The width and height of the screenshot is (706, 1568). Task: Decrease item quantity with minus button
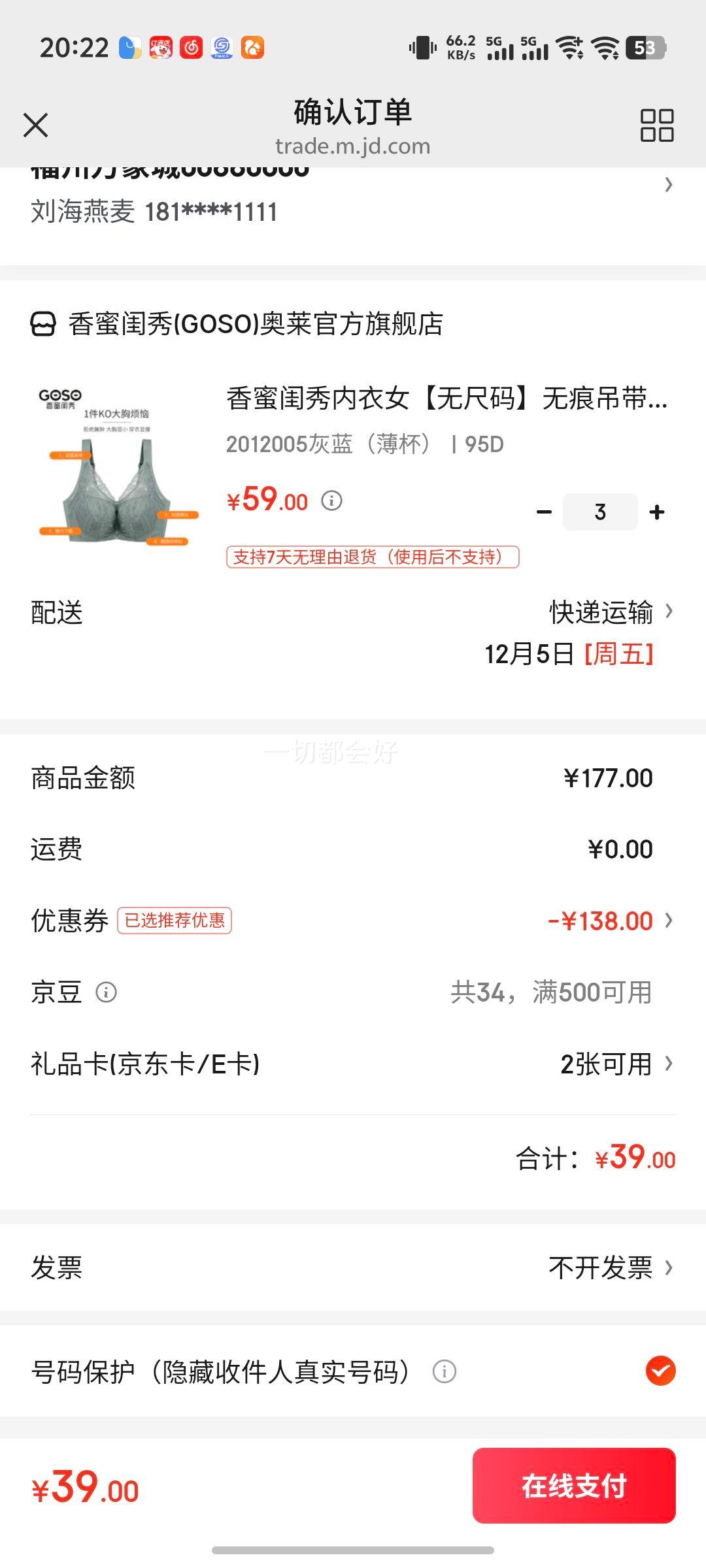543,512
